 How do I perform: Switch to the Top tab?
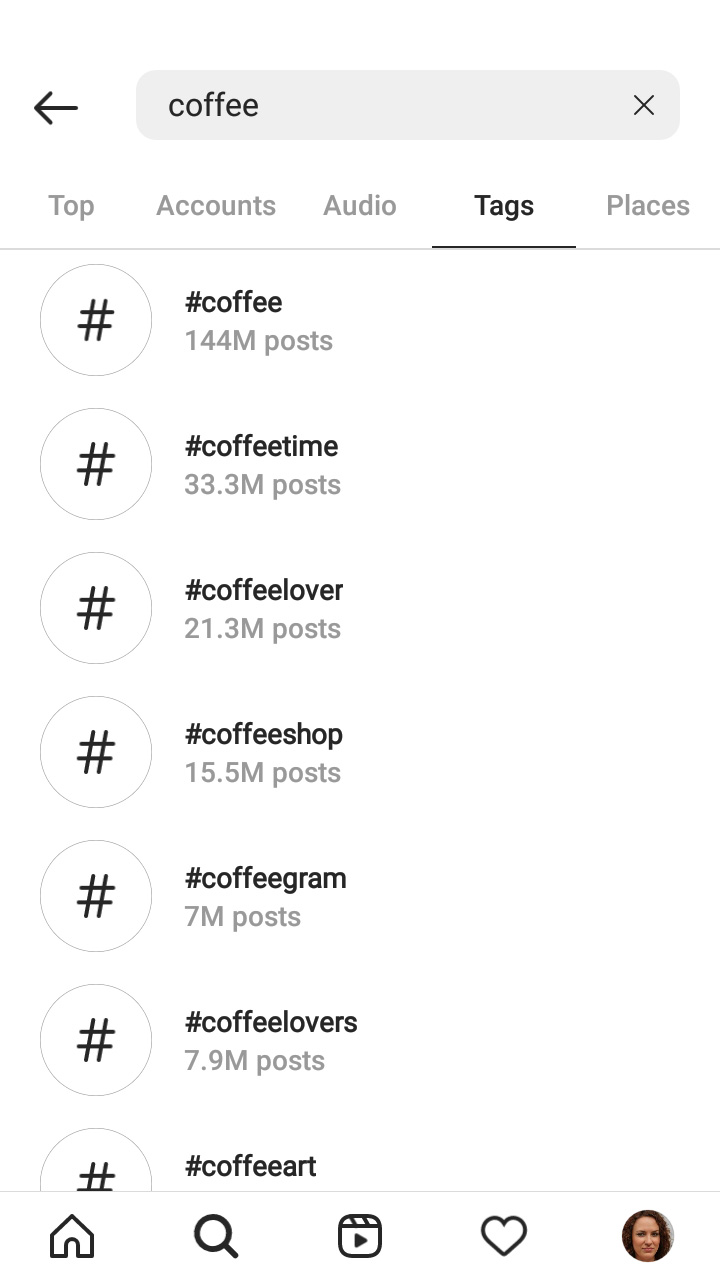[71, 206]
